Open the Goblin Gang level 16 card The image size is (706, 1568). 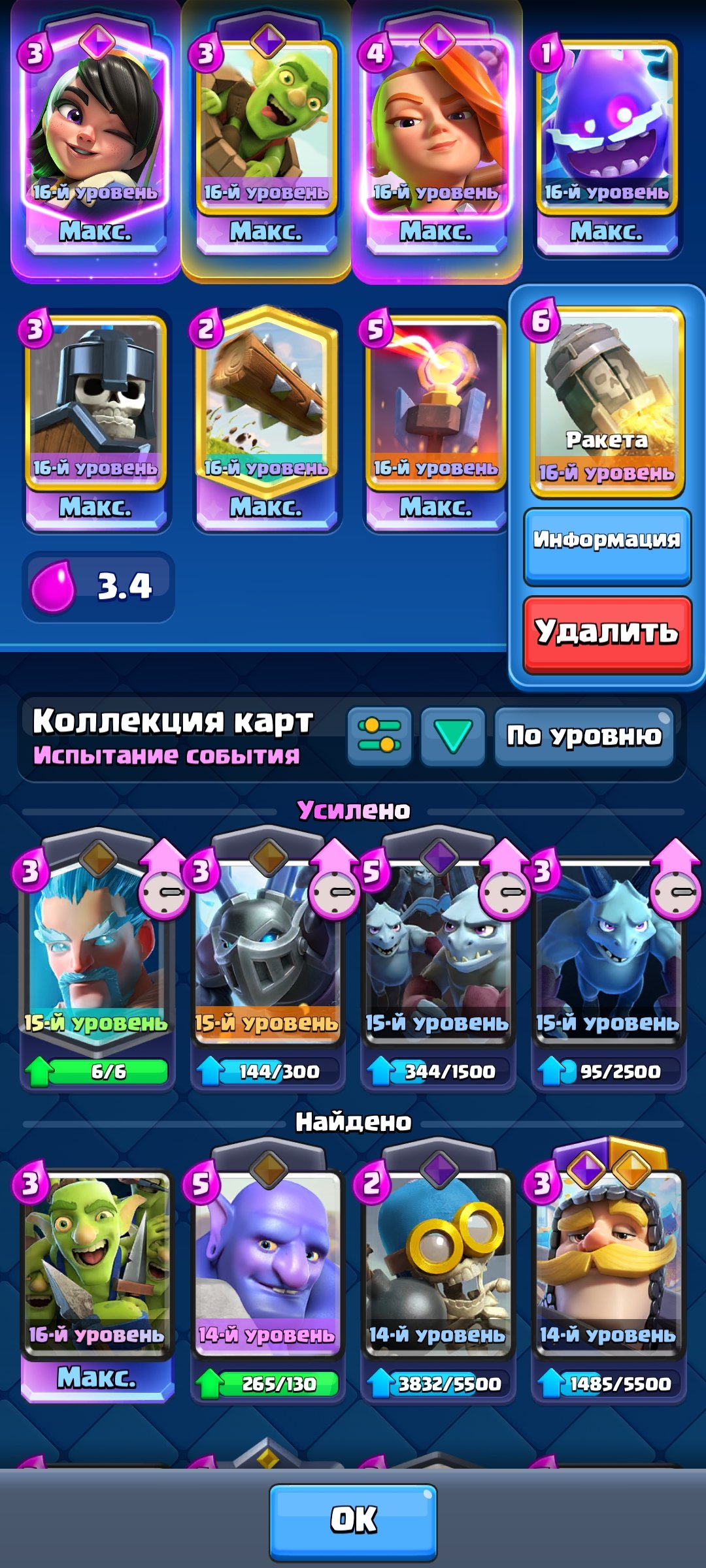pos(95,1277)
